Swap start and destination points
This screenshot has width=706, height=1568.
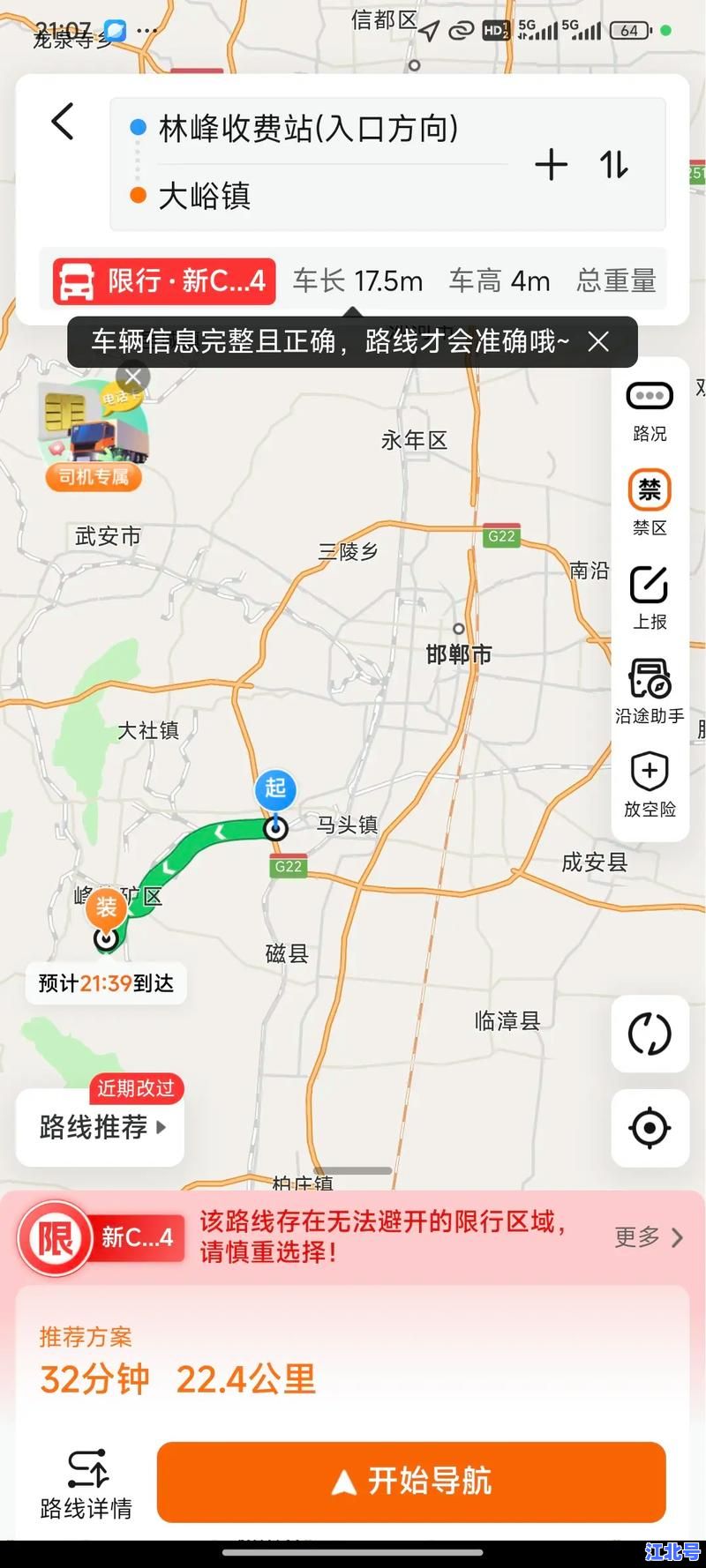[x=612, y=164]
